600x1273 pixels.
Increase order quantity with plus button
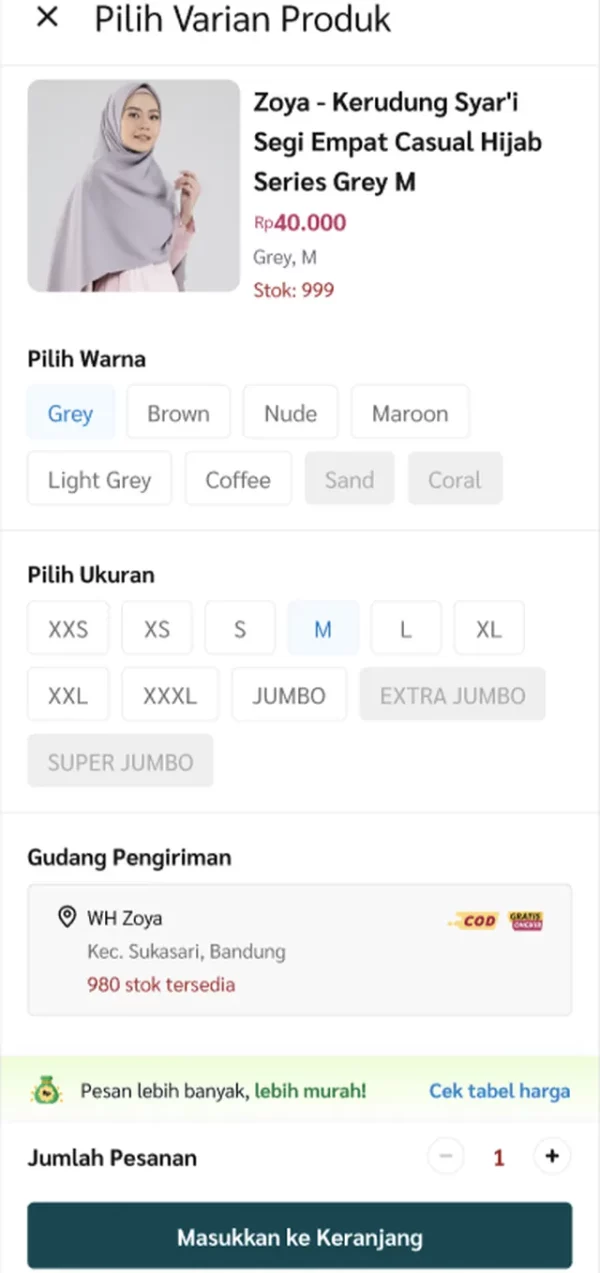[551, 1157]
